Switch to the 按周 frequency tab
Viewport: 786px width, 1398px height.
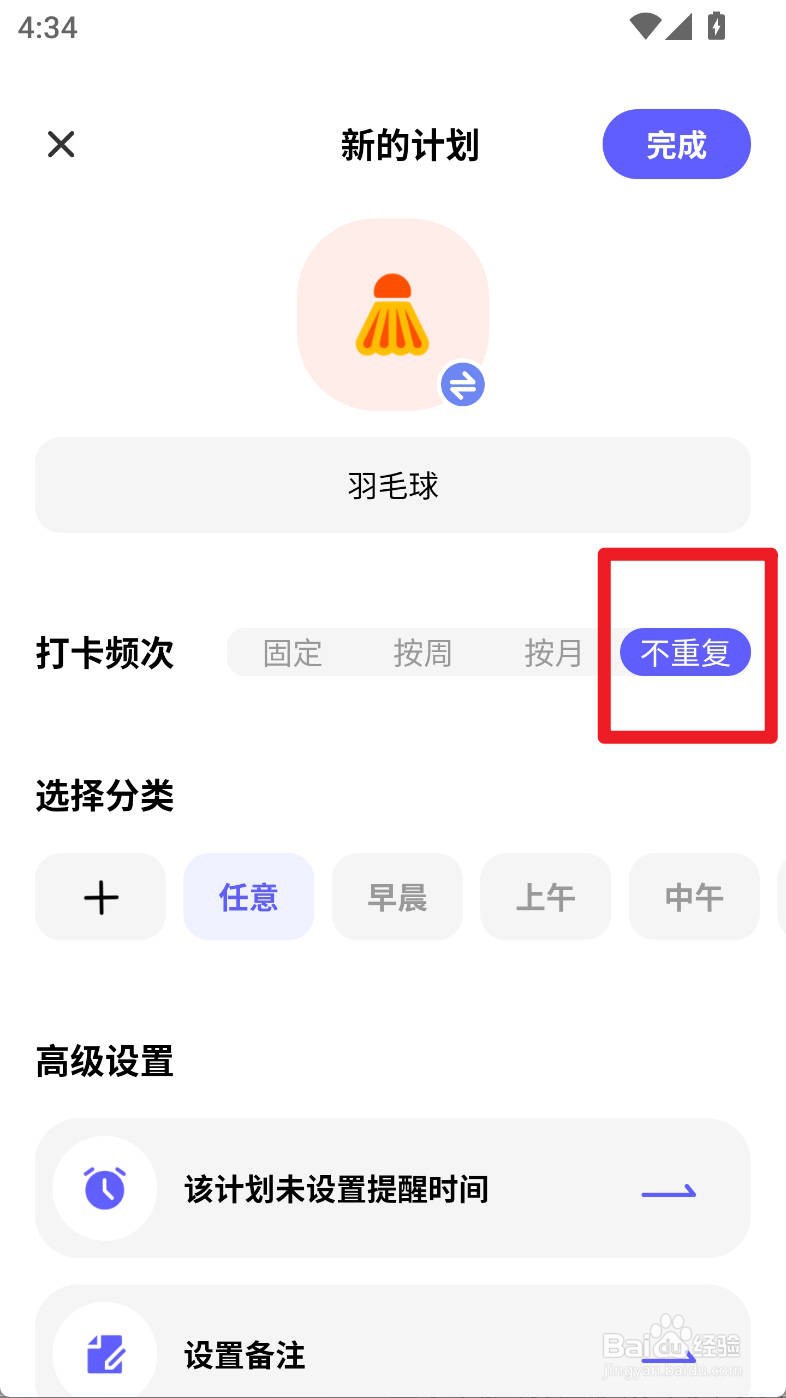pyautogui.click(x=424, y=652)
